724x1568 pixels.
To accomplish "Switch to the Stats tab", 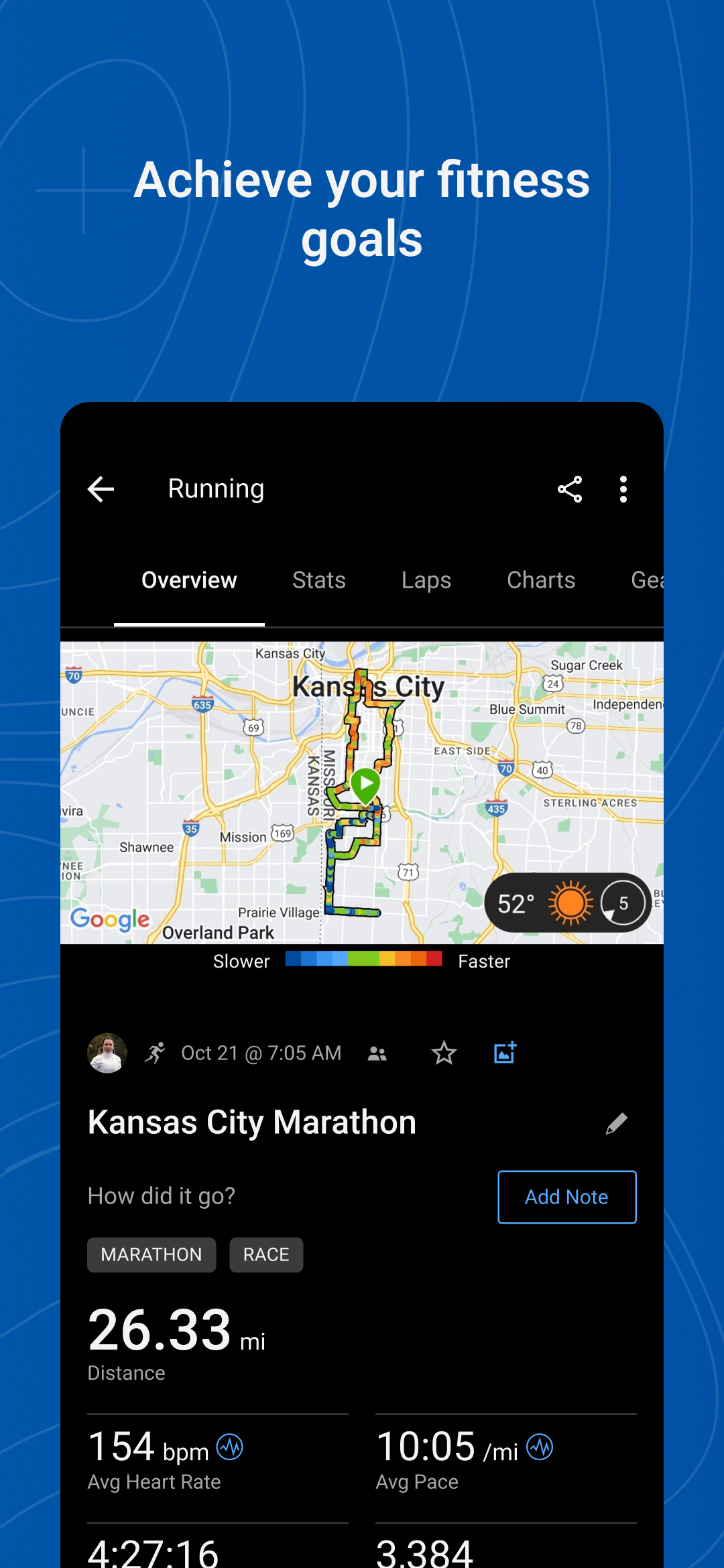I will 319,580.
